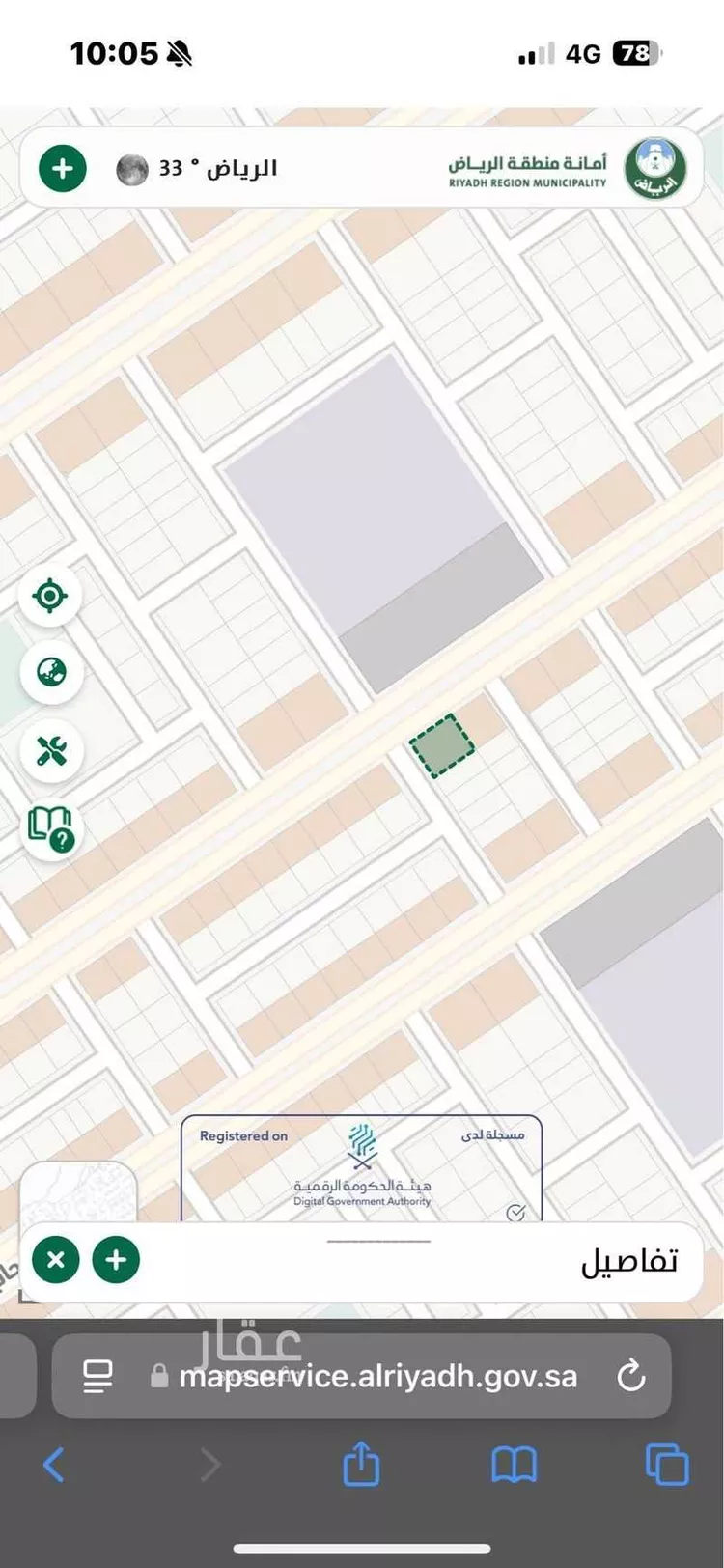Open browser bookmarks

[x=514, y=1465]
